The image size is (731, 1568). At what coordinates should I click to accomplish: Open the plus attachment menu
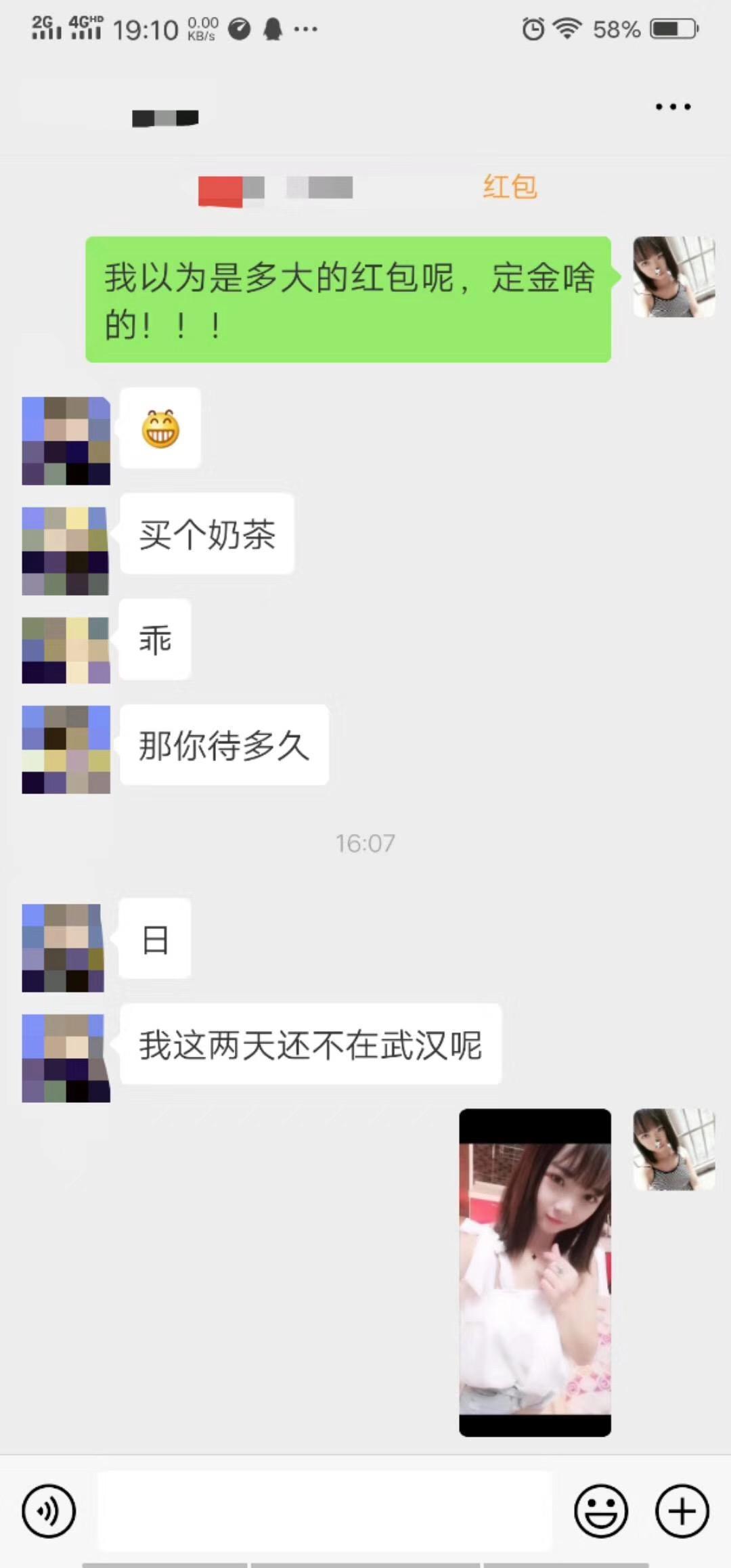point(682,1510)
